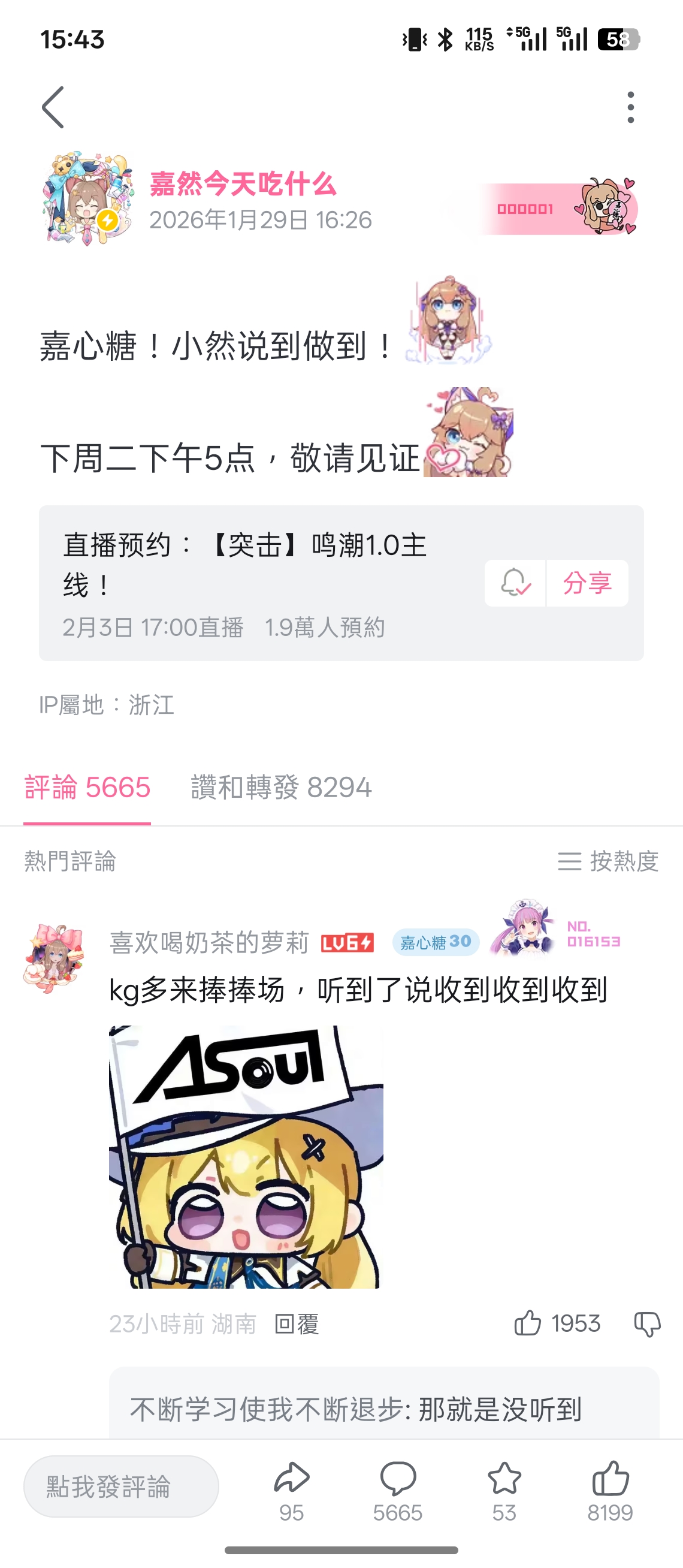Select the 評論 5665 tab
Screen dimensions: 683x1568
[87, 787]
